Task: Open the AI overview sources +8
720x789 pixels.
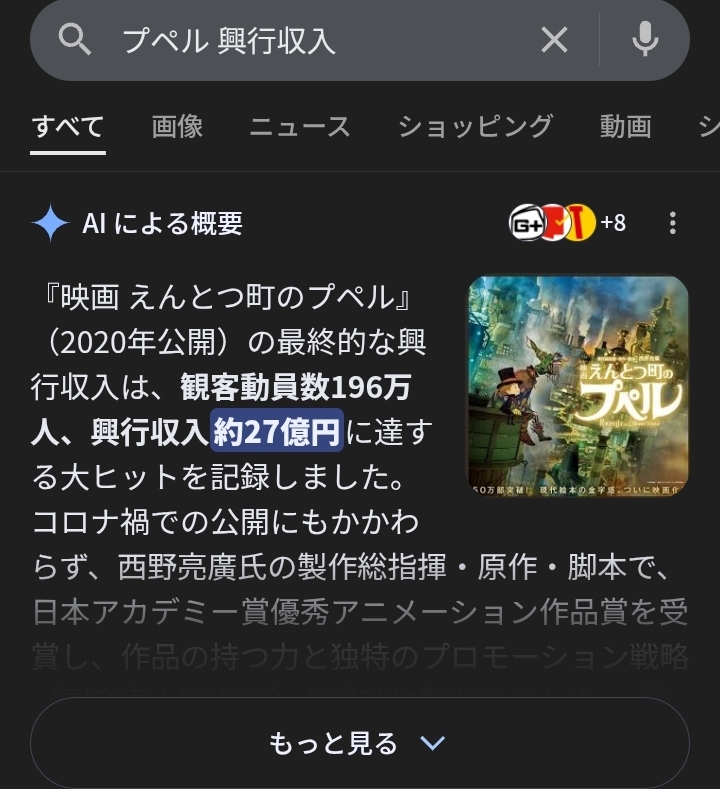Action: pos(567,222)
